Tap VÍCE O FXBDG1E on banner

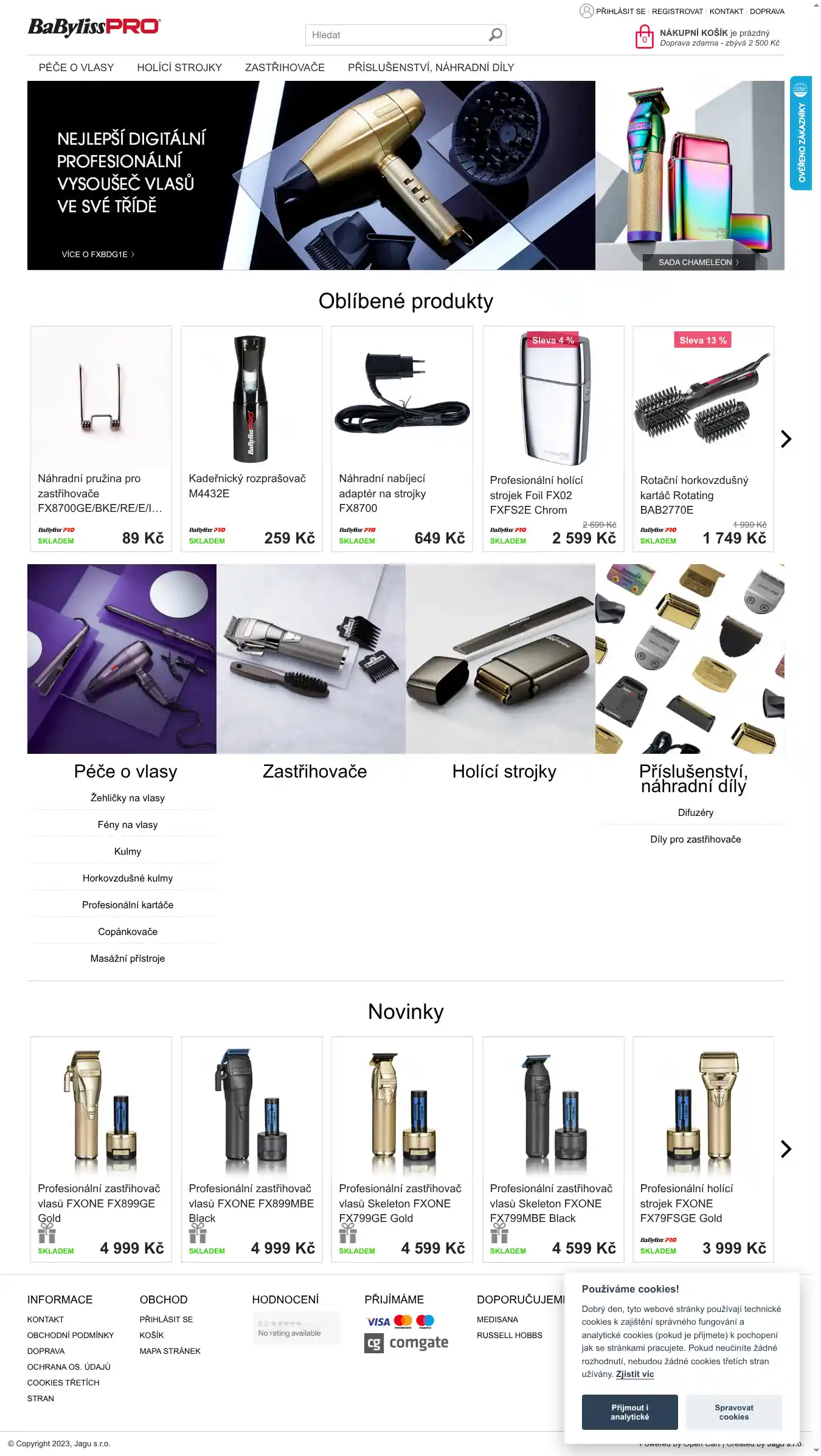[x=97, y=254]
